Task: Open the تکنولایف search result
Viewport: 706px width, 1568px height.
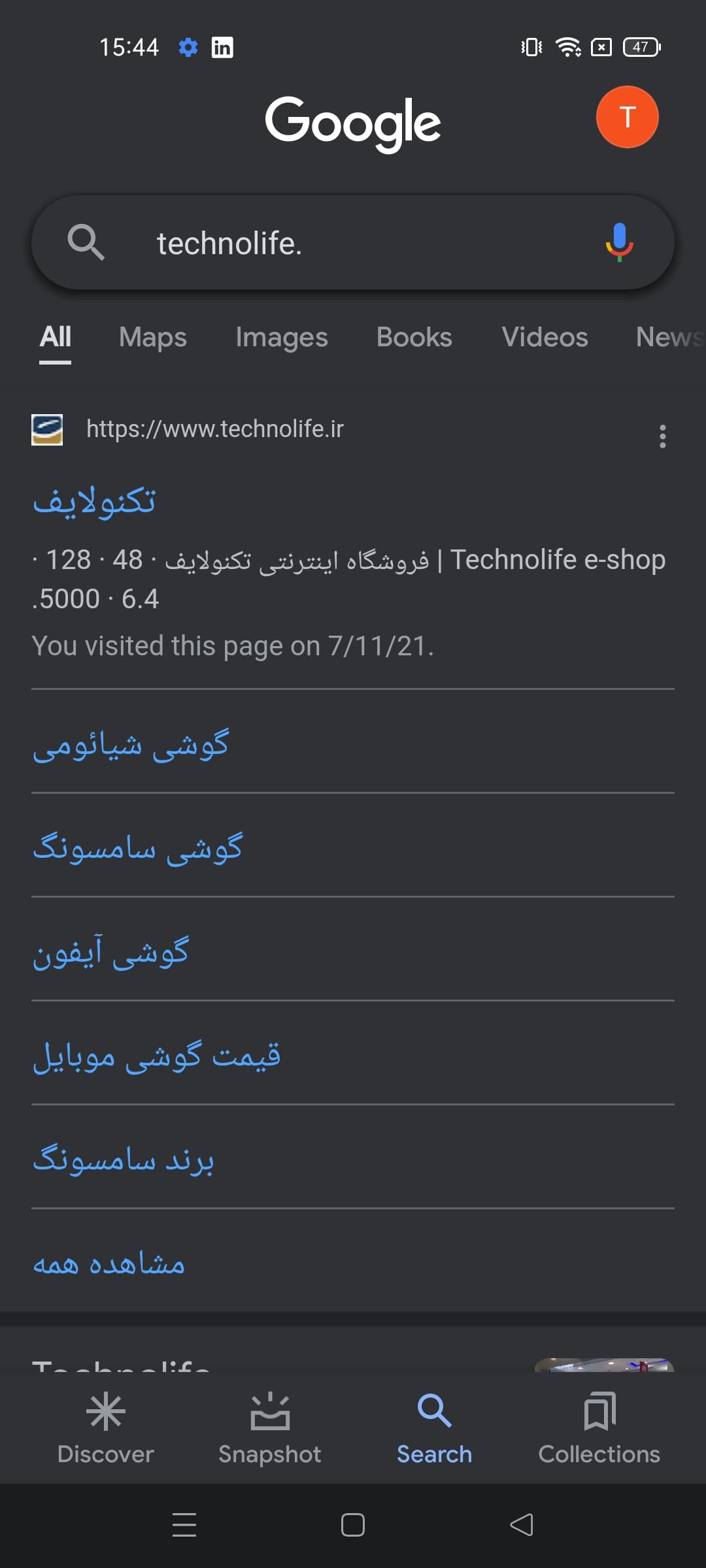Action: pos(95,502)
